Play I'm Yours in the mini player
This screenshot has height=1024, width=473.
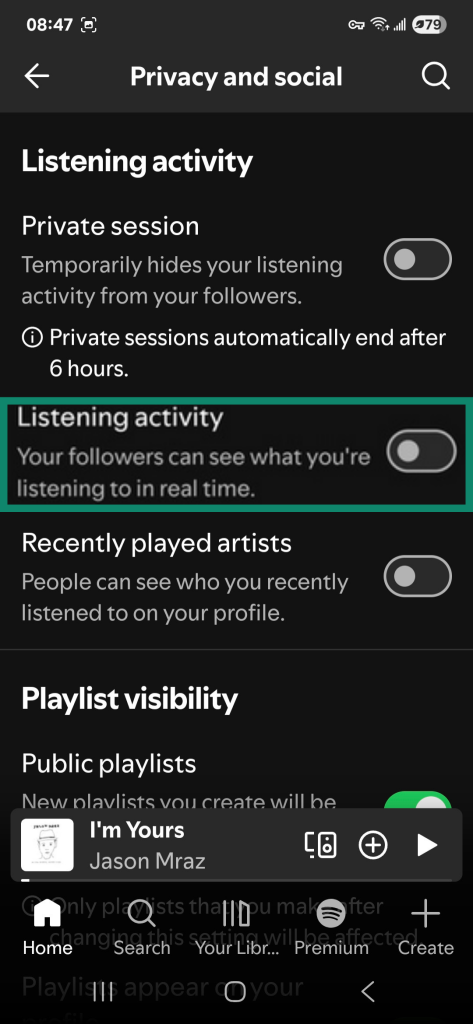[x=427, y=845]
